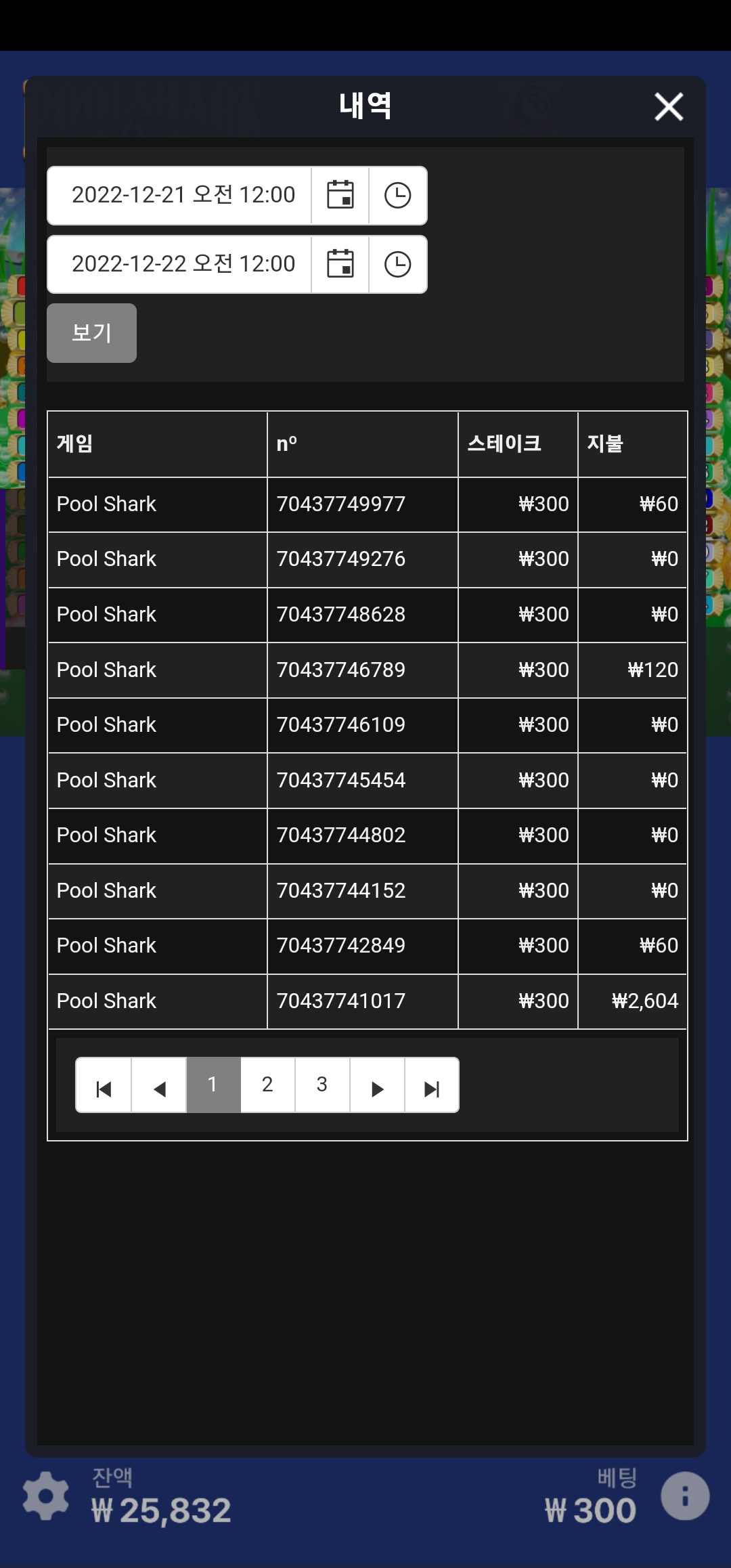731x1568 pixels.
Task: Open clock time picker for end date
Action: (x=398, y=265)
